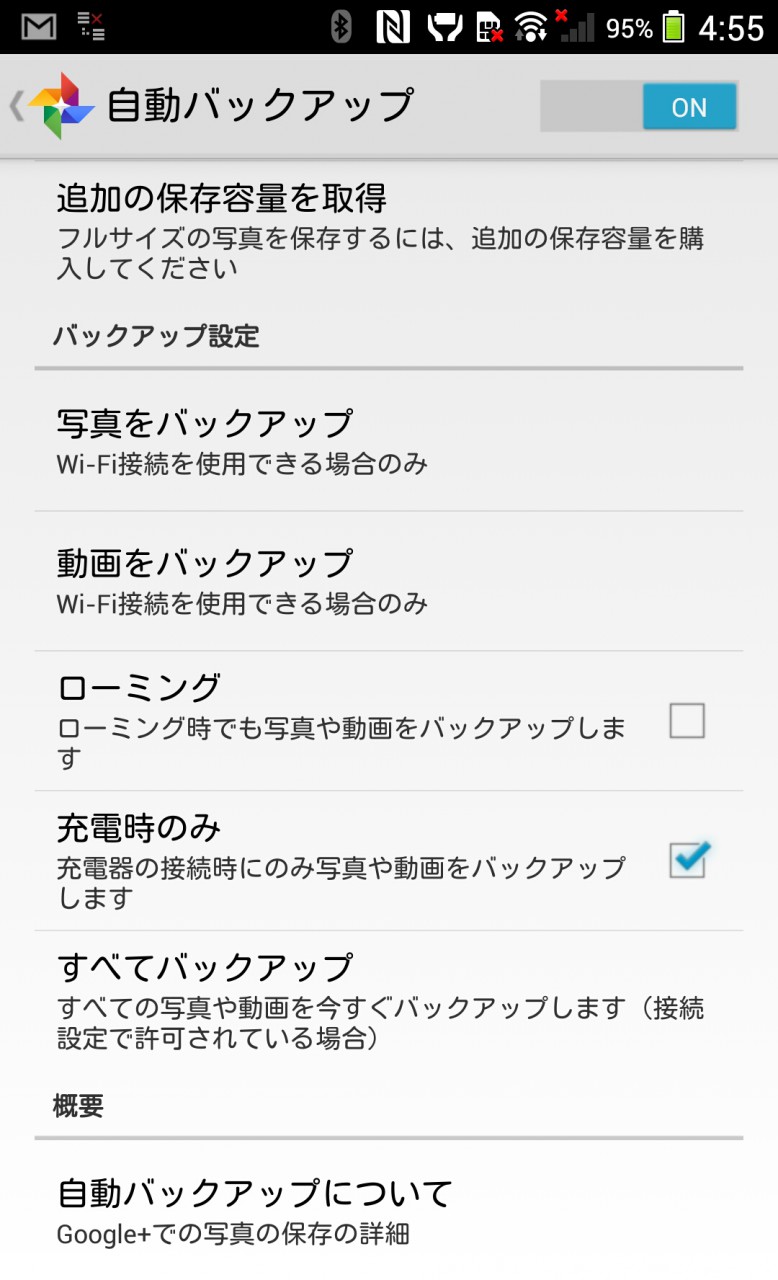Open 追加の保存容量を取得
The image size is (778, 1280).
click(389, 229)
